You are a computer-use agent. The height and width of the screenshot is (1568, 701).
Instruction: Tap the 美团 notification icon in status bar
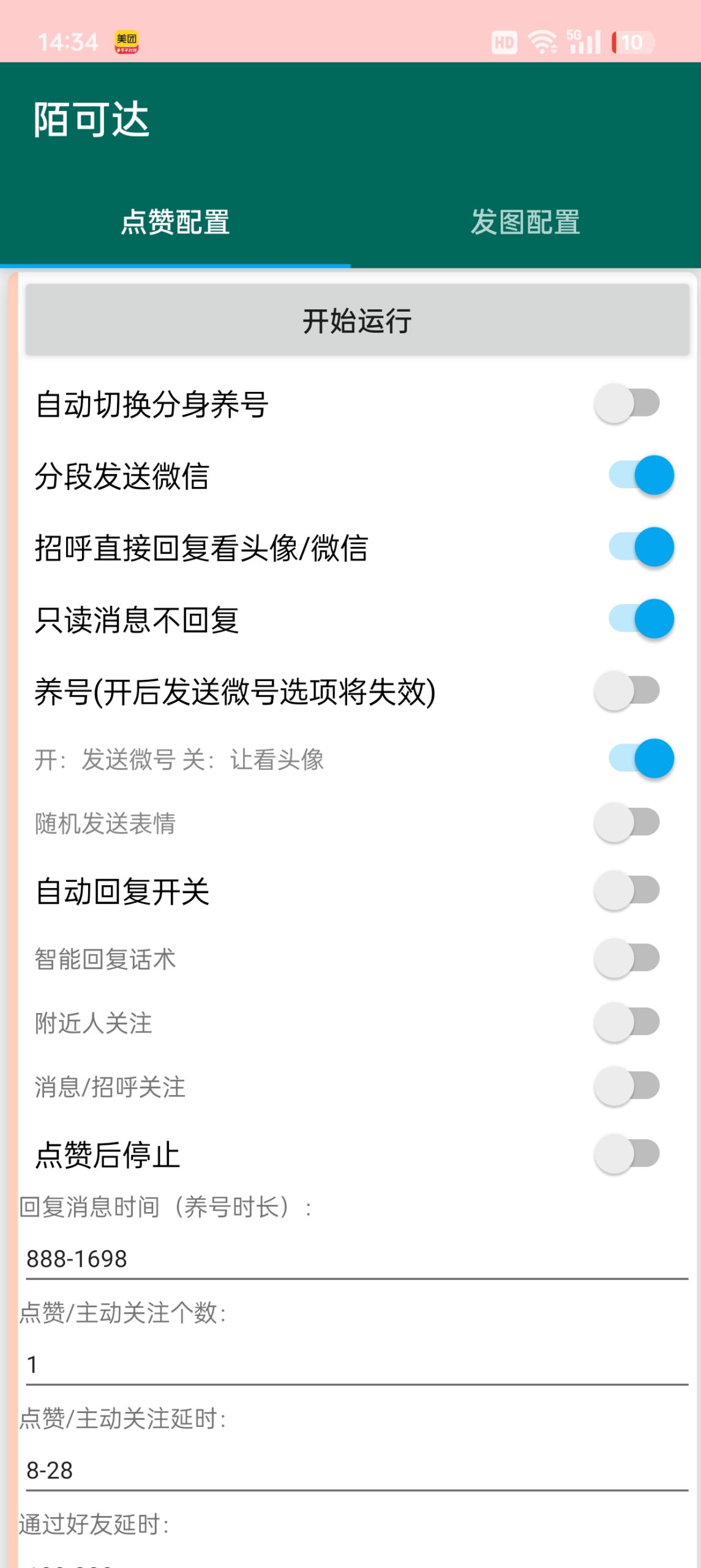[x=127, y=40]
